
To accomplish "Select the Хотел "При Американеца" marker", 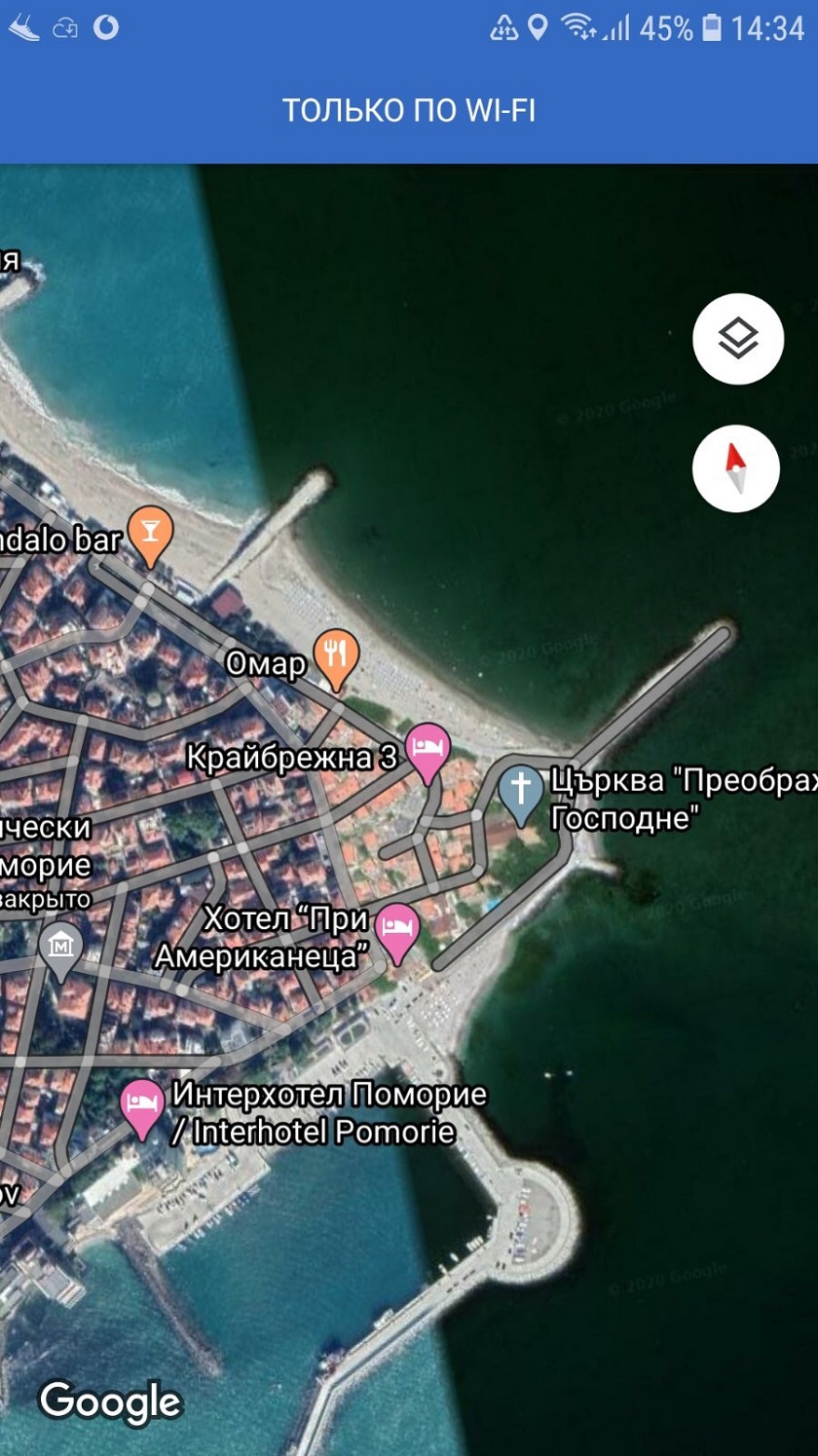I will [396, 929].
